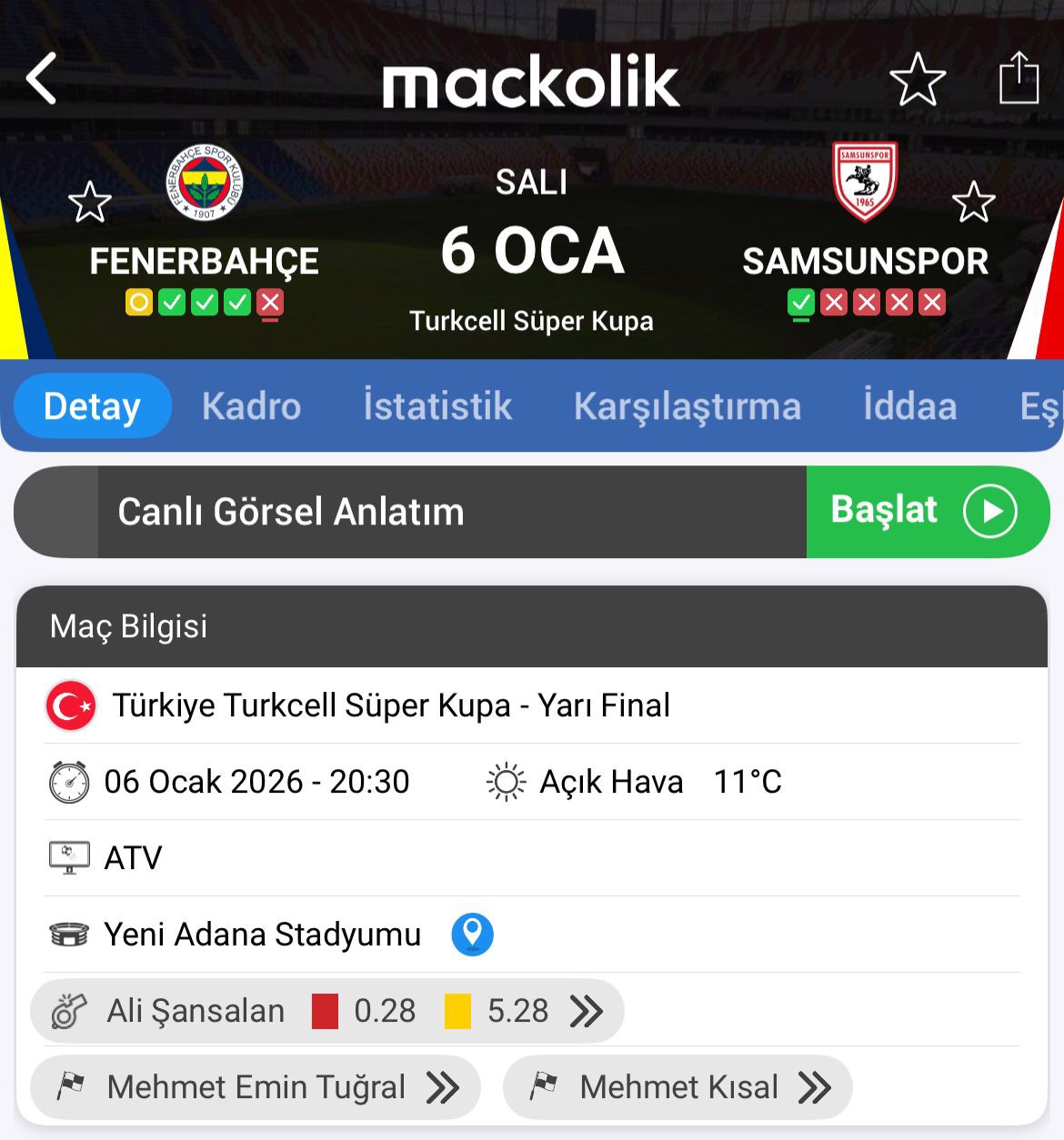Viewport: 1064px width, 1140px height.
Task: Open assistant referee Mehmet Kısal
Action: tap(678, 1087)
